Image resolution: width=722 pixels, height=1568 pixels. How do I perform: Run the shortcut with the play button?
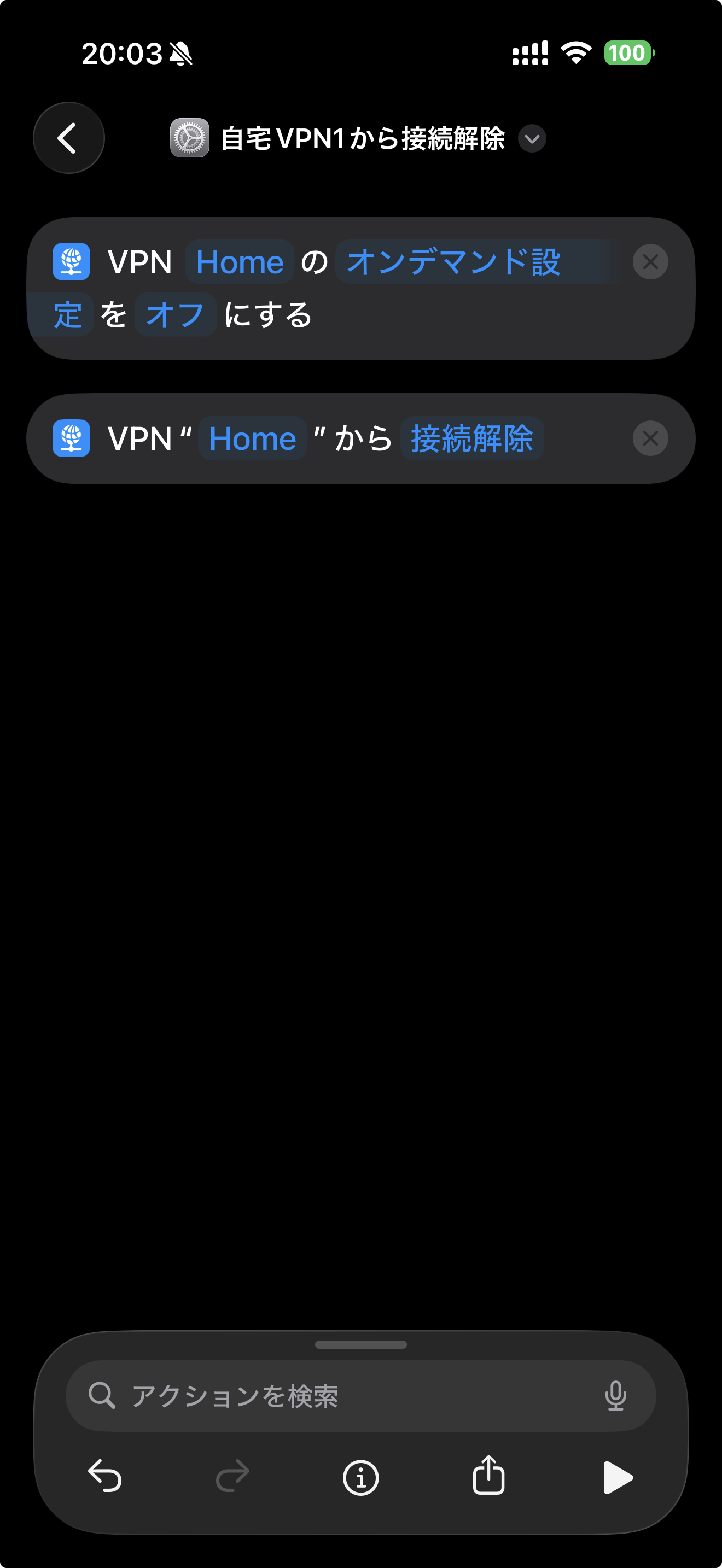pyautogui.click(x=616, y=1477)
